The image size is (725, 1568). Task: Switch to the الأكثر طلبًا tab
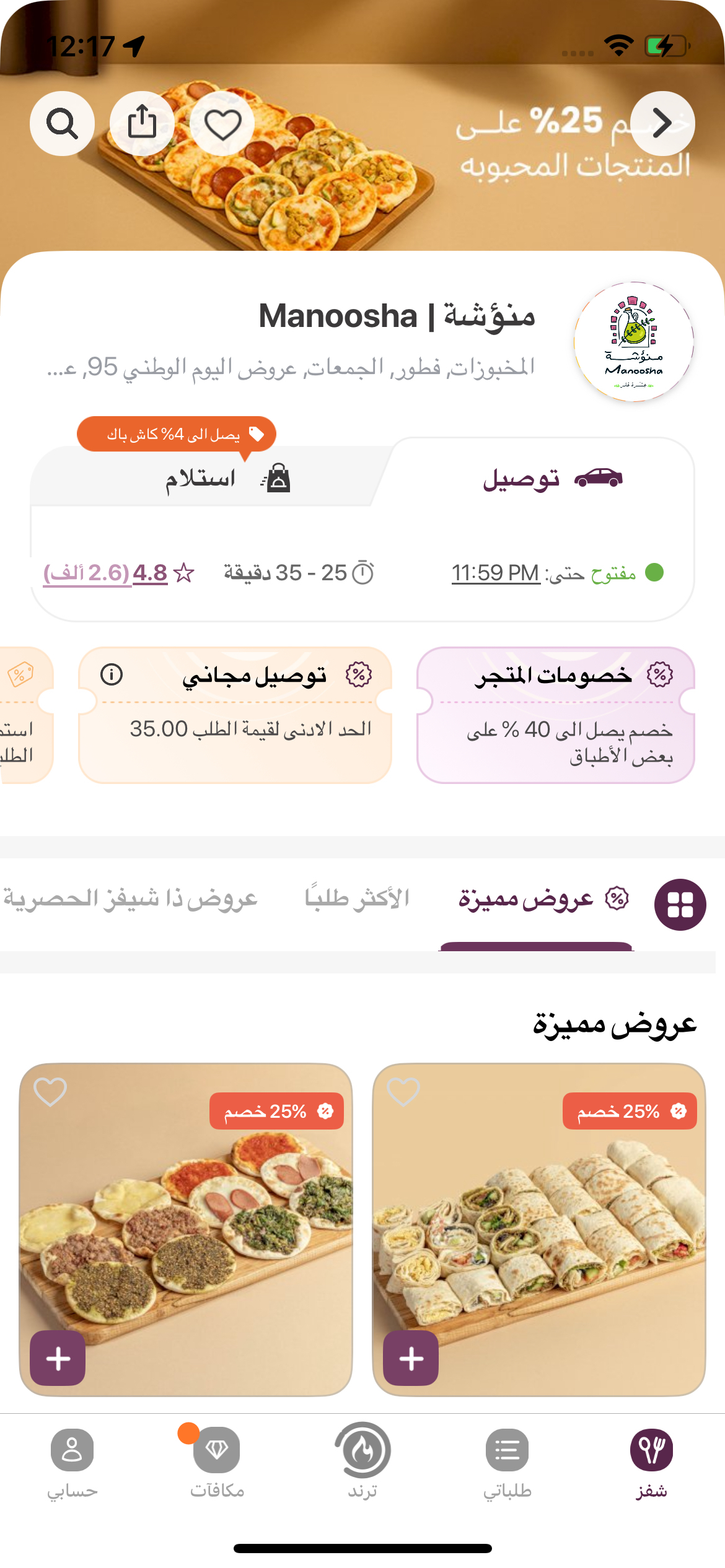(x=357, y=899)
